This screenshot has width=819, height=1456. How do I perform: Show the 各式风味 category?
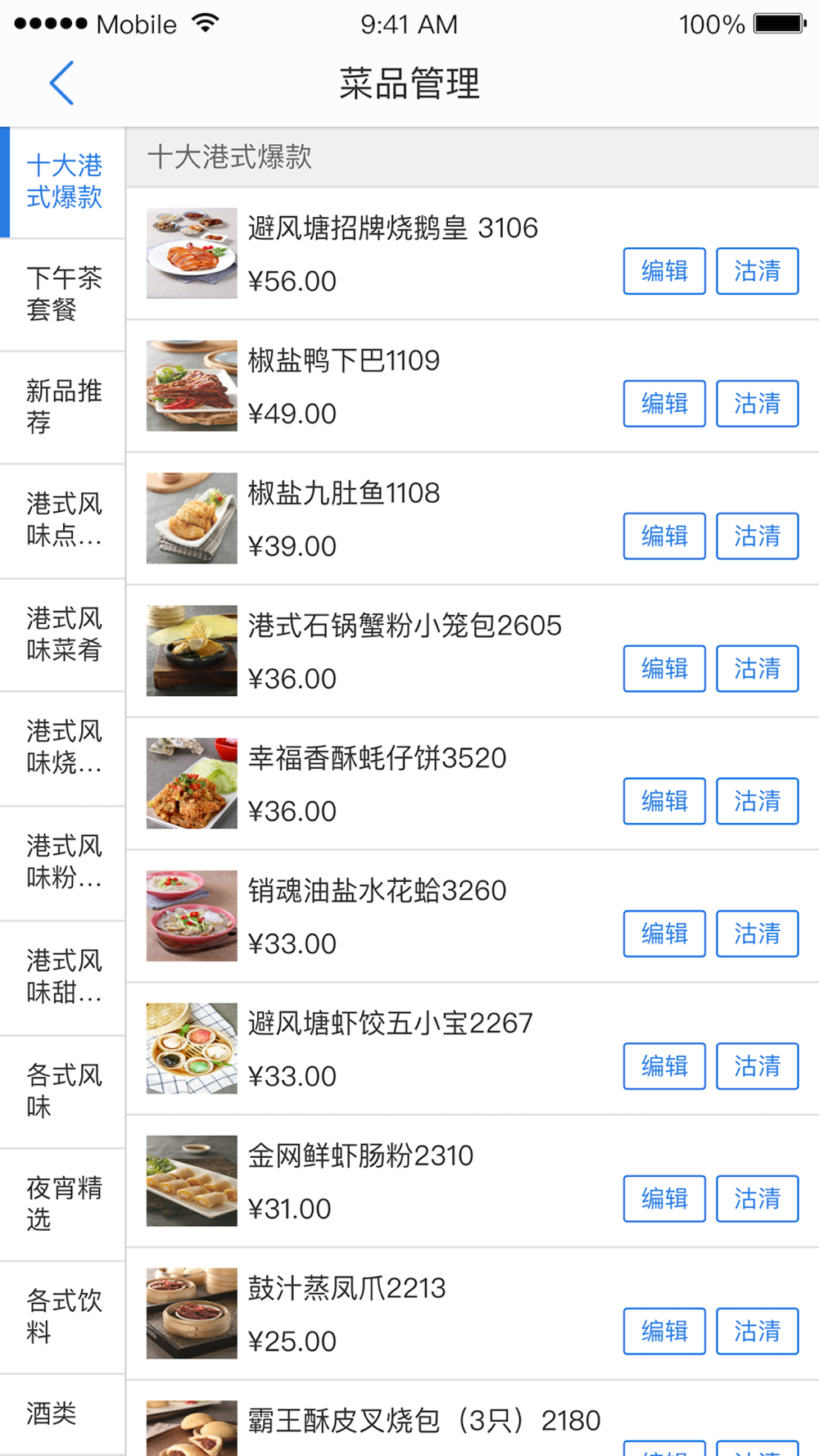tap(63, 1091)
